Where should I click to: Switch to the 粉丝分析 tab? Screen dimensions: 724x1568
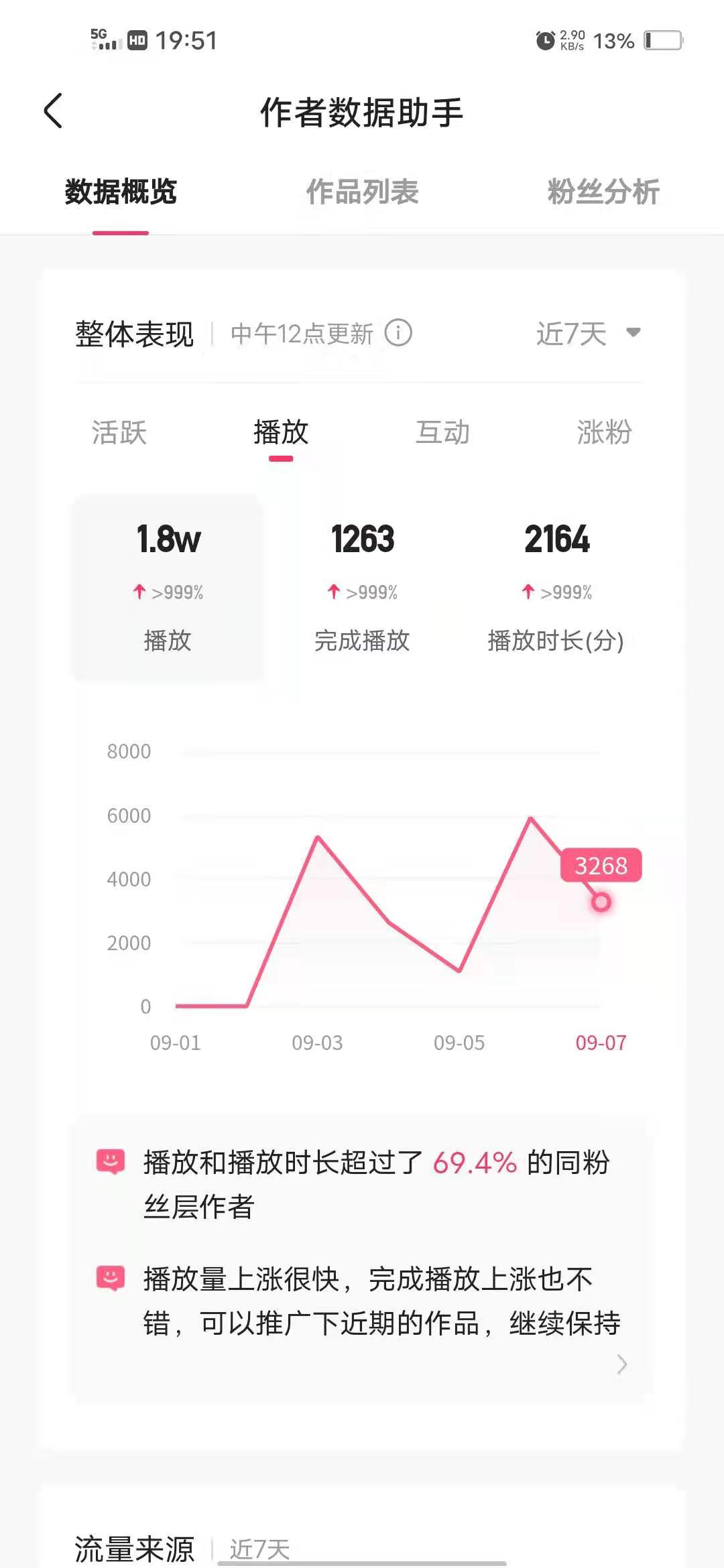click(x=603, y=192)
